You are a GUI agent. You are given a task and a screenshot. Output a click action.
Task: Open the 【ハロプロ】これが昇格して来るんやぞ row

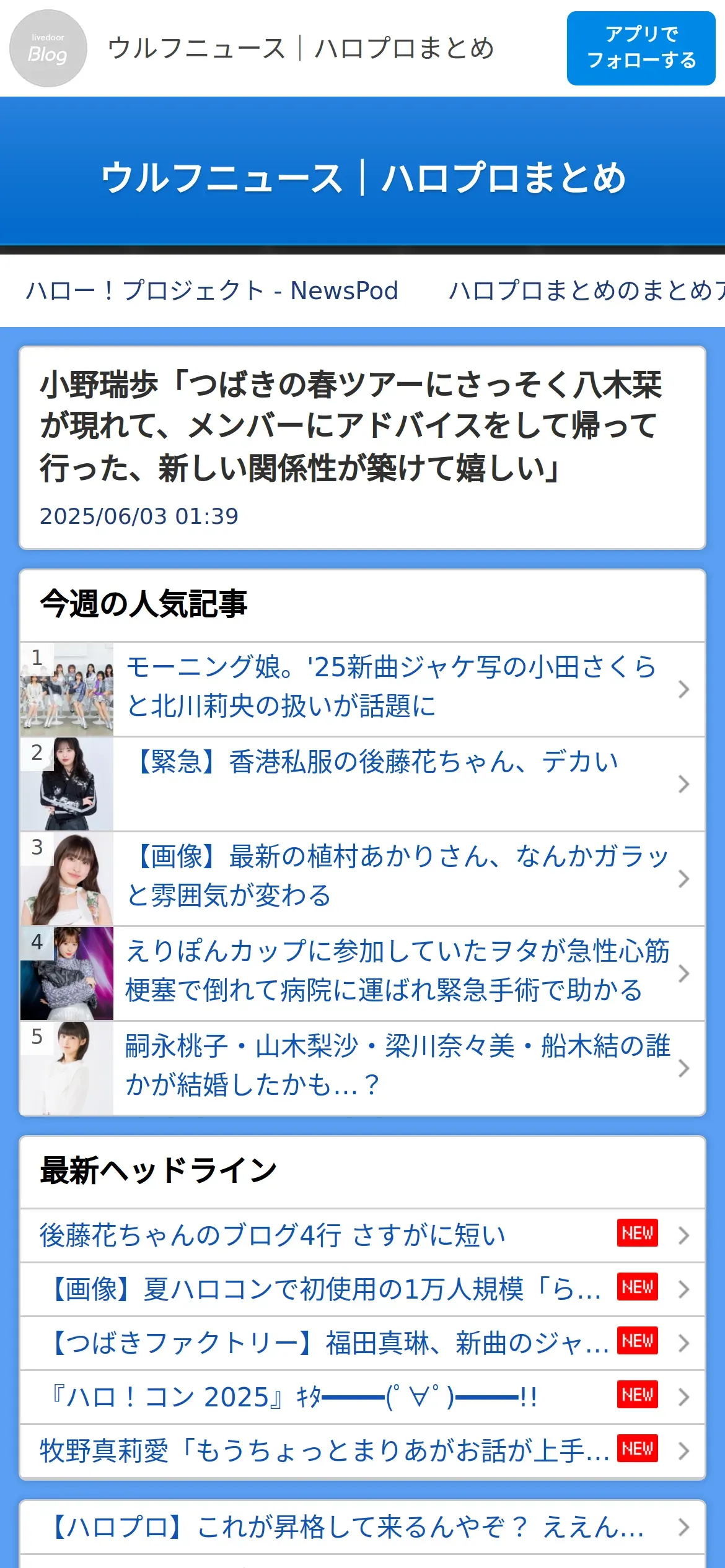coord(347,1528)
